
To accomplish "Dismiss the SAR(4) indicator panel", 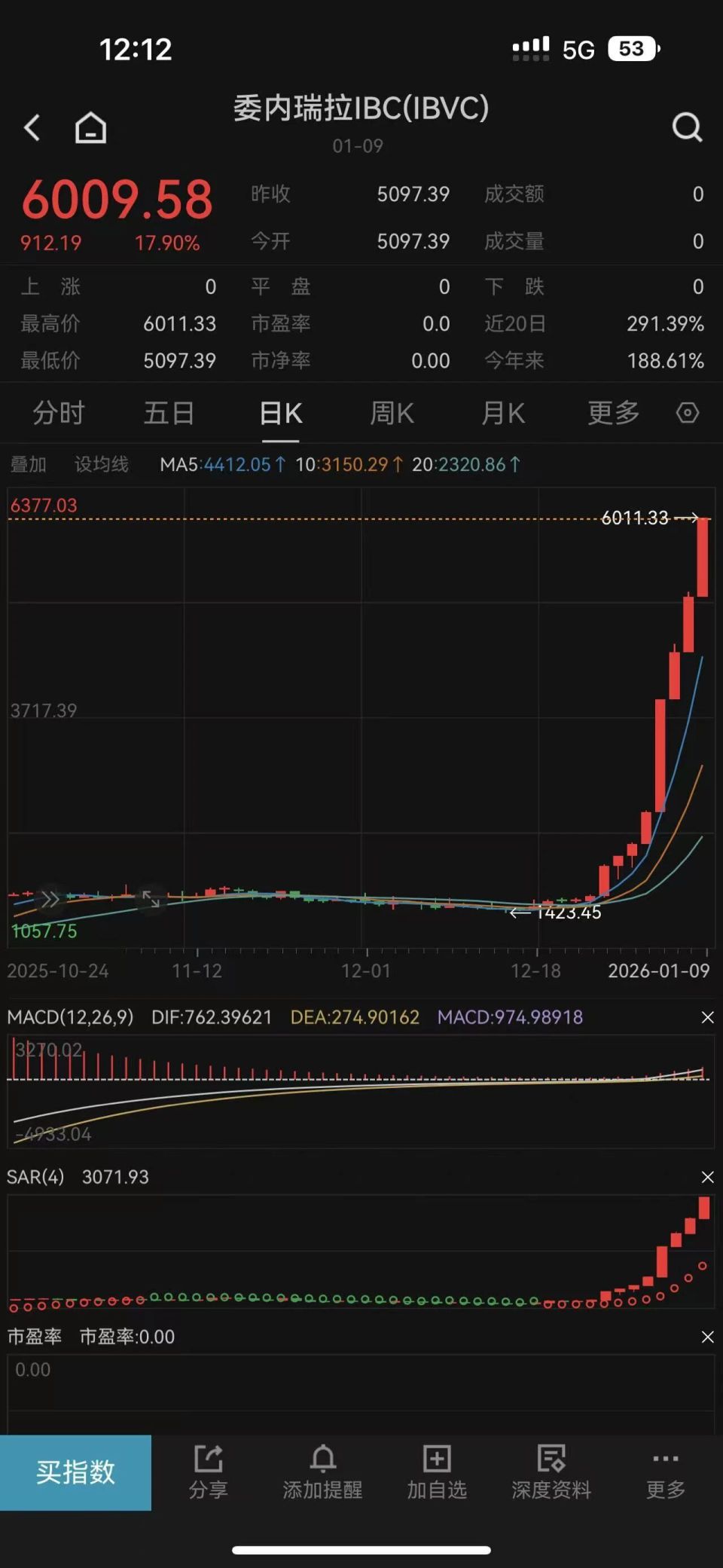I will [x=706, y=1176].
